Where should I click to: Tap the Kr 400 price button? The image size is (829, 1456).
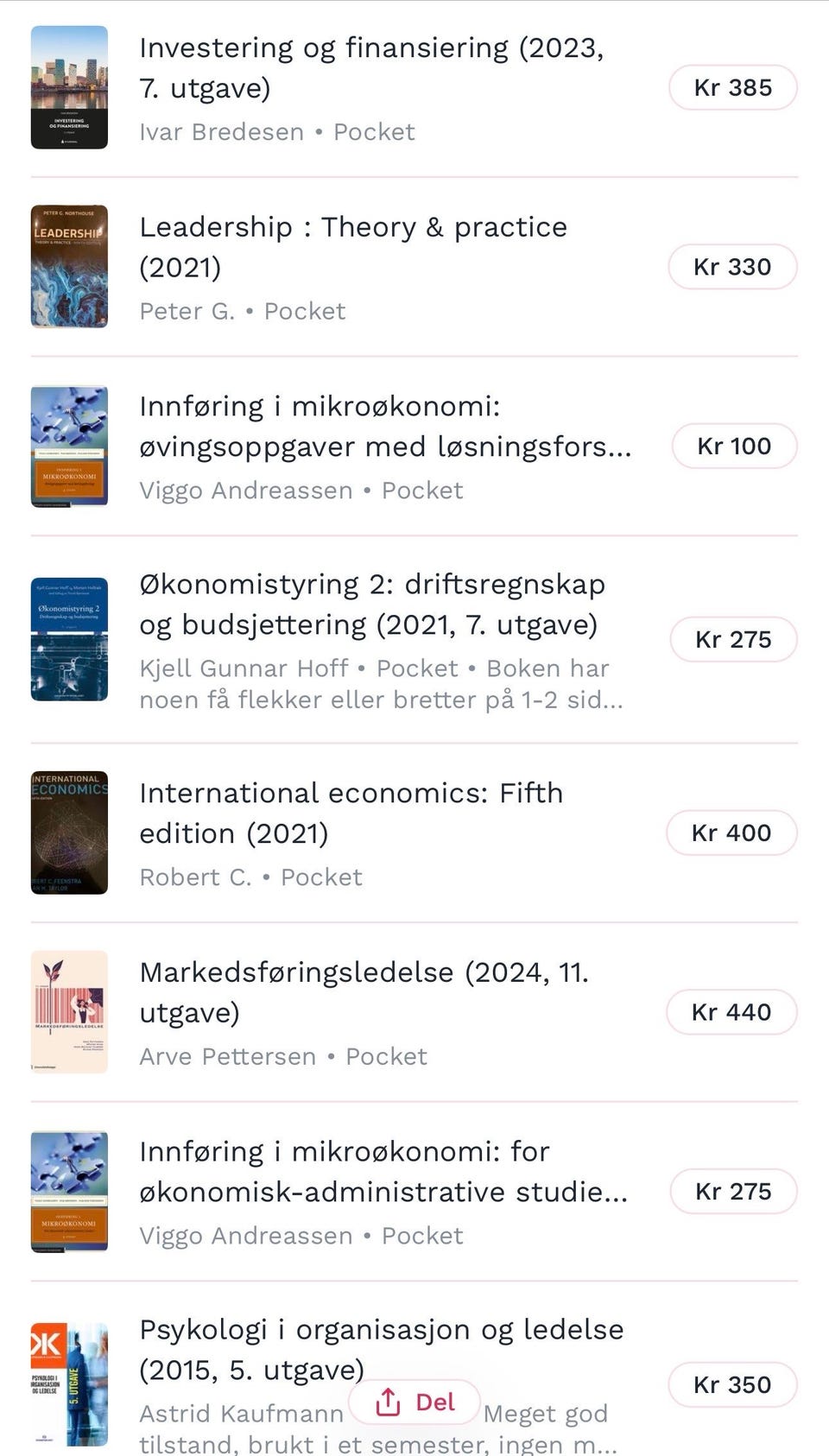click(731, 833)
